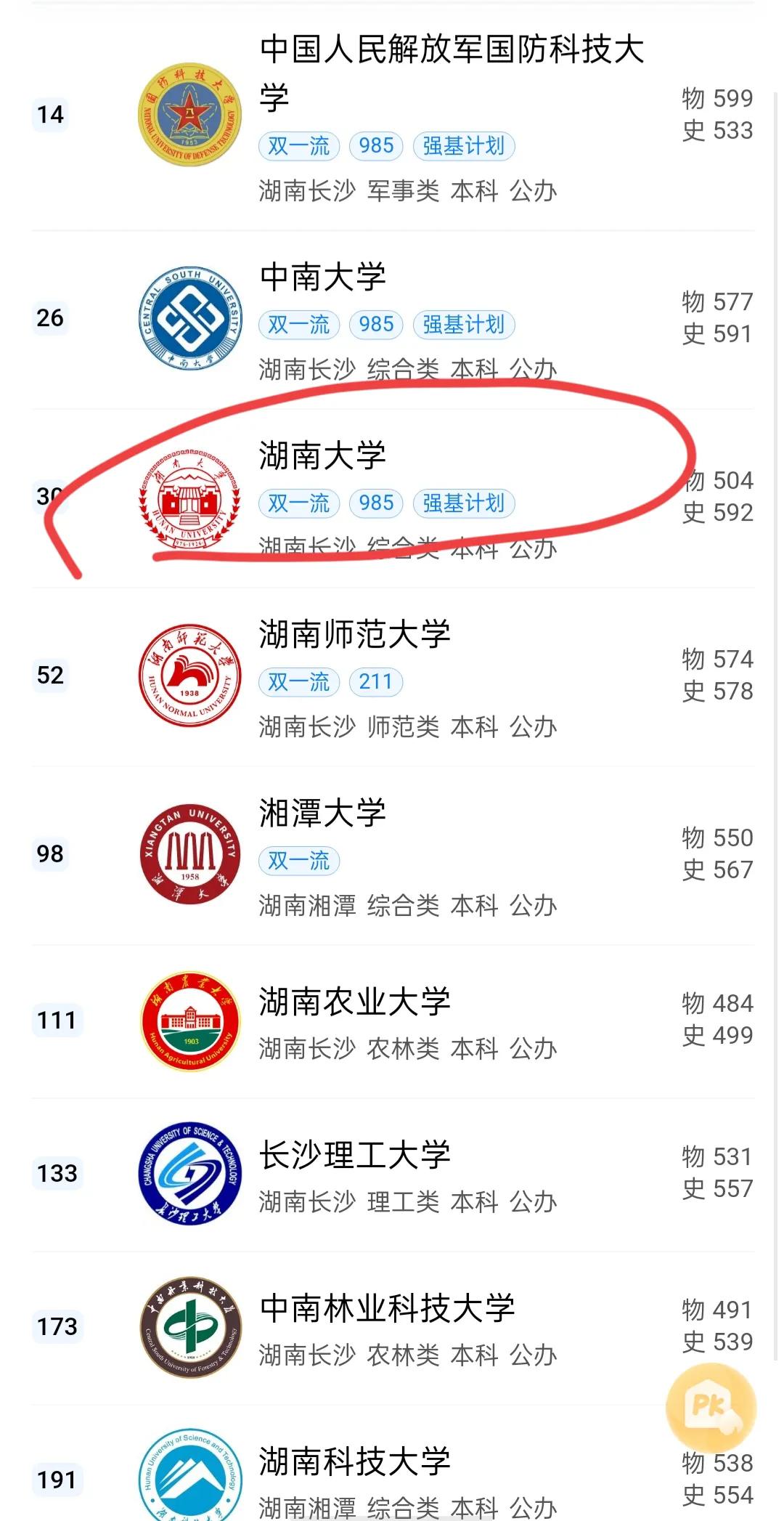The height and width of the screenshot is (1521, 784).
Task: Select the 湖南农业大学 1903 emblem
Action: (x=190, y=1021)
